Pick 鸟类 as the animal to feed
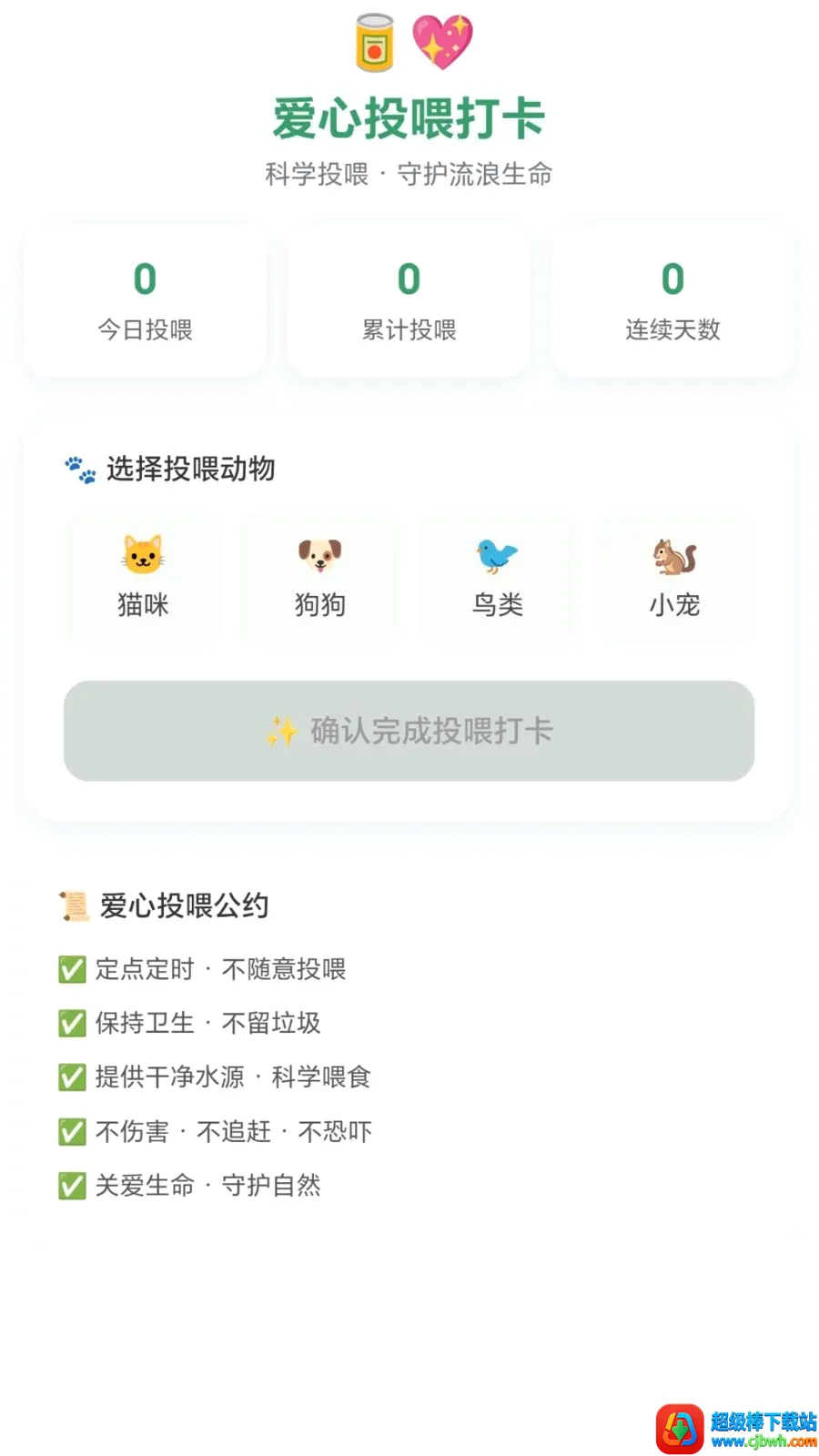The image size is (819, 1456). click(x=497, y=578)
